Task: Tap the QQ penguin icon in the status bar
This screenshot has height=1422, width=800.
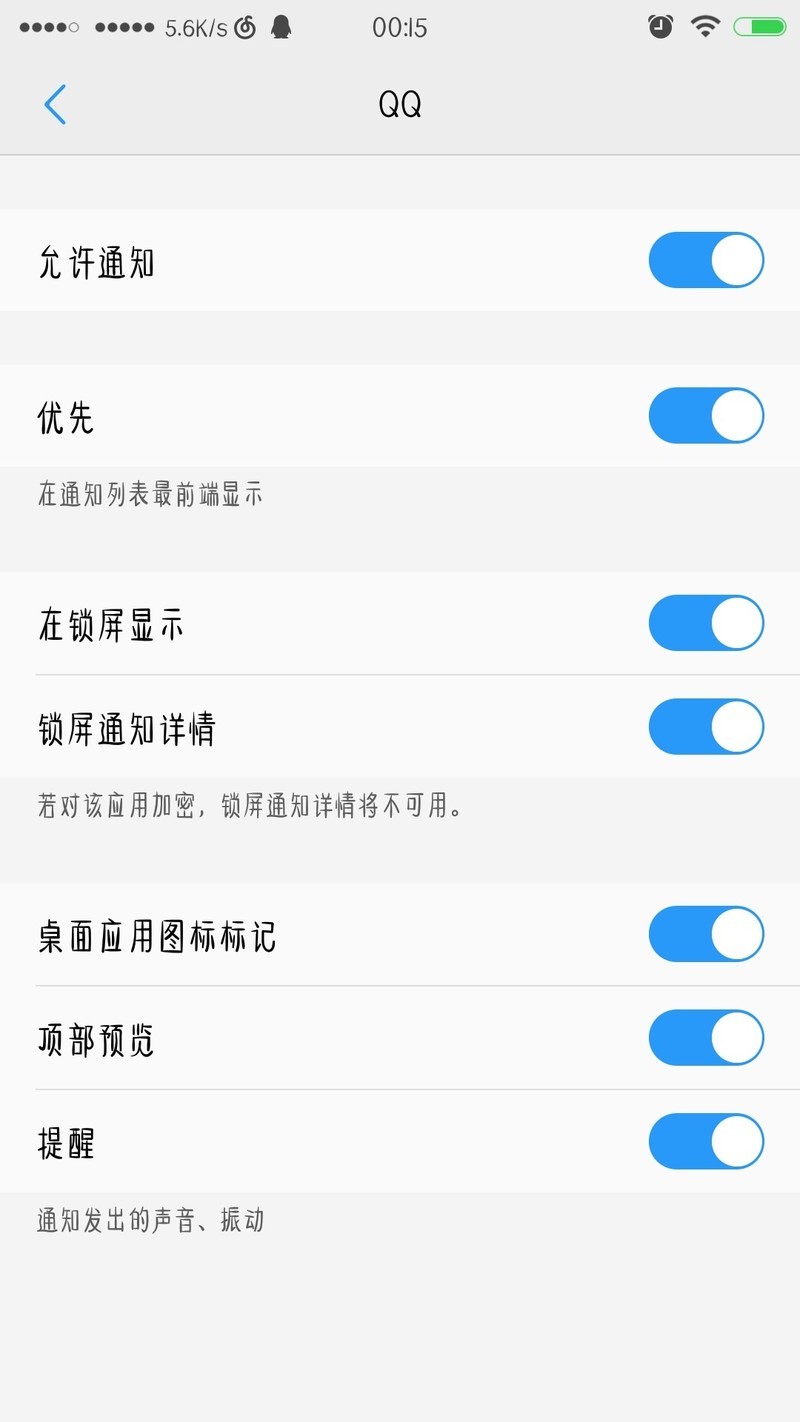Action: click(280, 27)
